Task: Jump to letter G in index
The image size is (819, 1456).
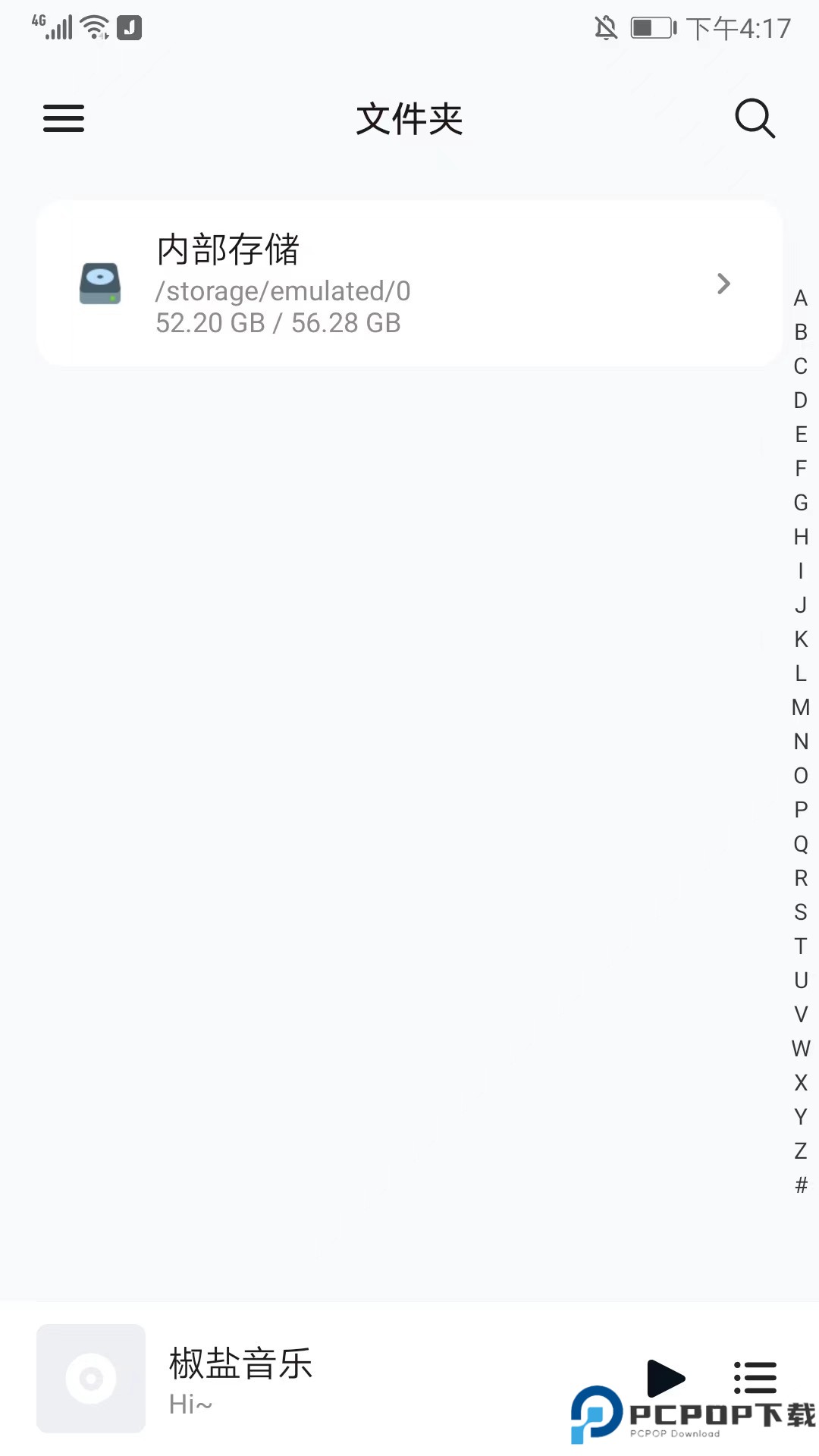Action: pyautogui.click(x=801, y=503)
